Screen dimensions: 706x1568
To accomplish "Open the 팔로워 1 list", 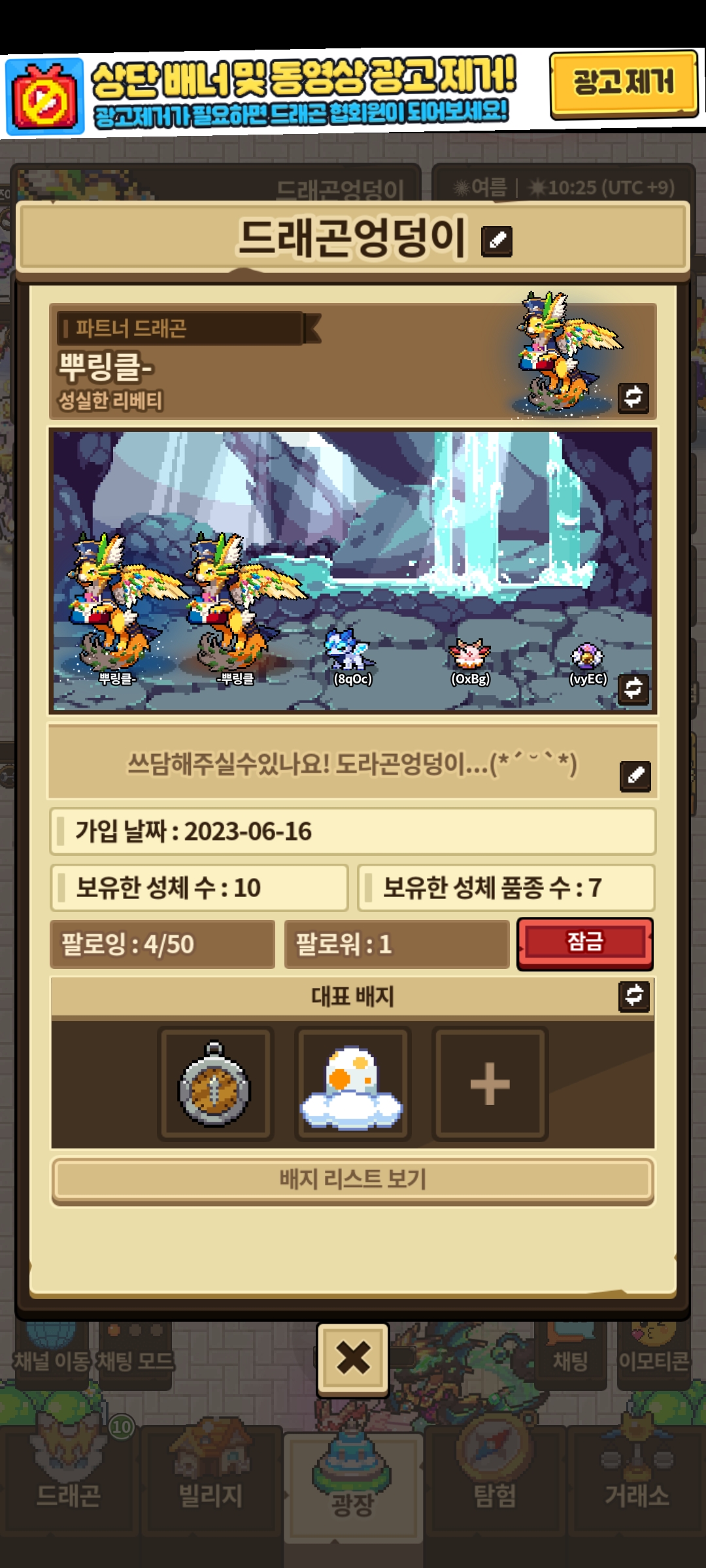I will [397, 944].
